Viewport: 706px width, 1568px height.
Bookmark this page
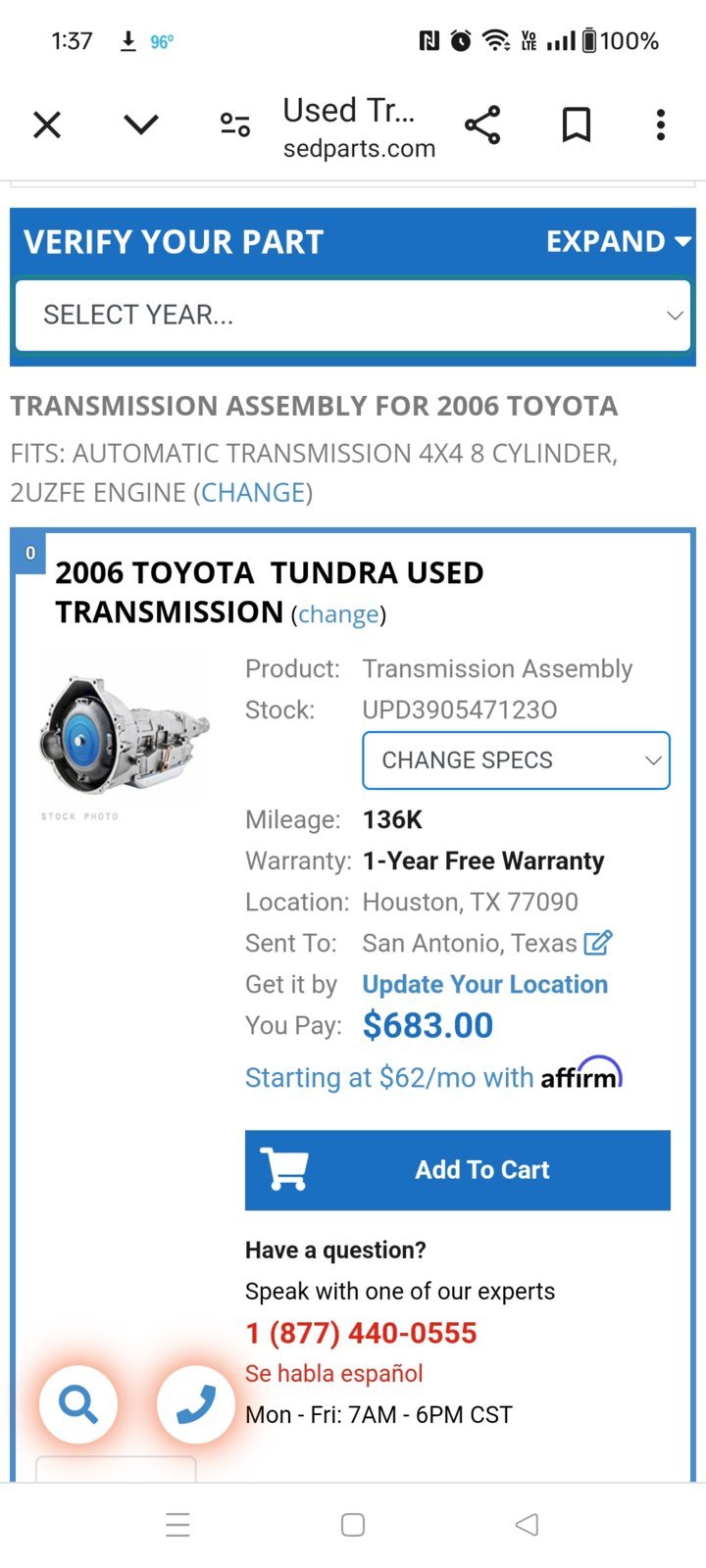tap(576, 124)
